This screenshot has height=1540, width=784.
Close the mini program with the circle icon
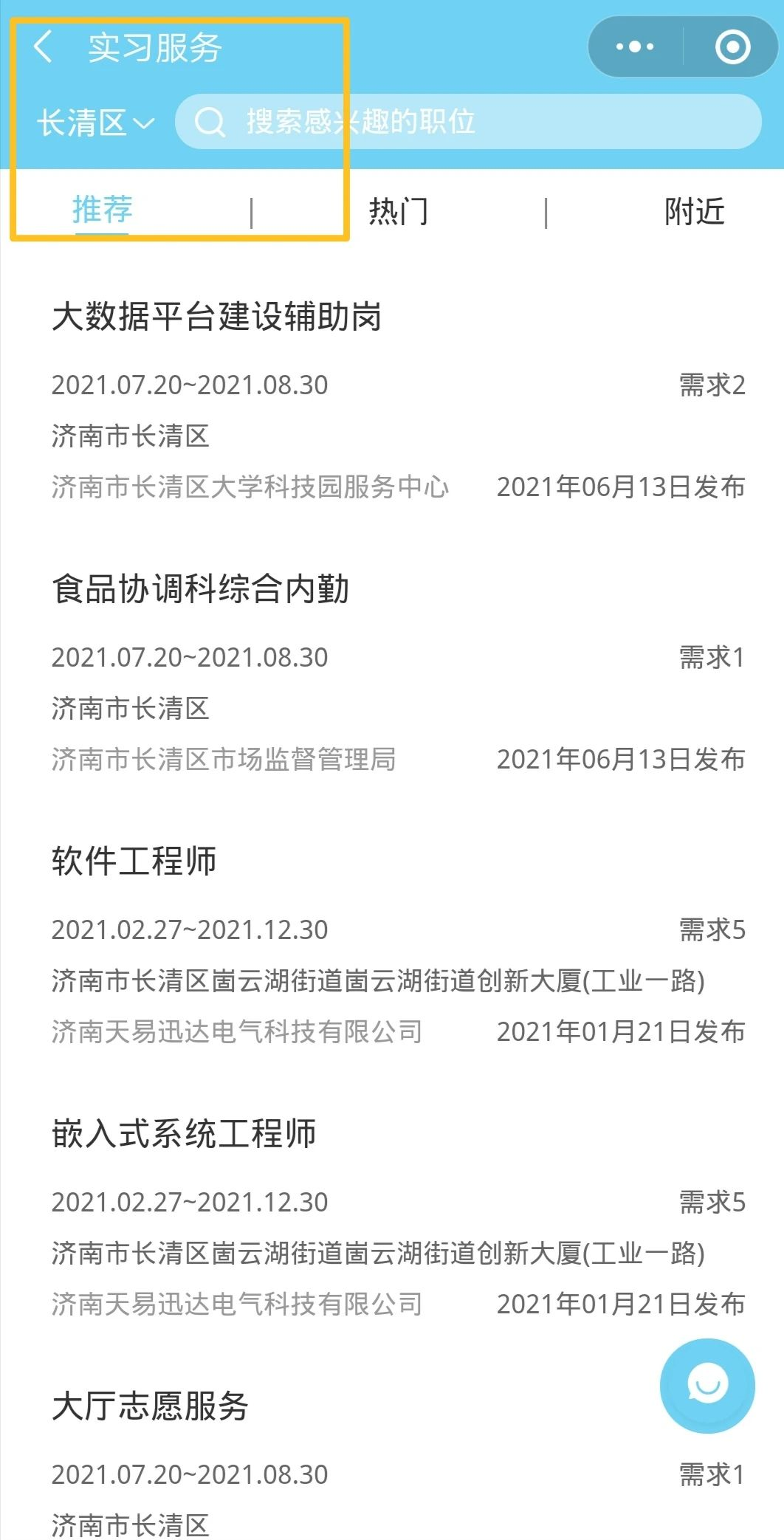(x=732, y=47)
